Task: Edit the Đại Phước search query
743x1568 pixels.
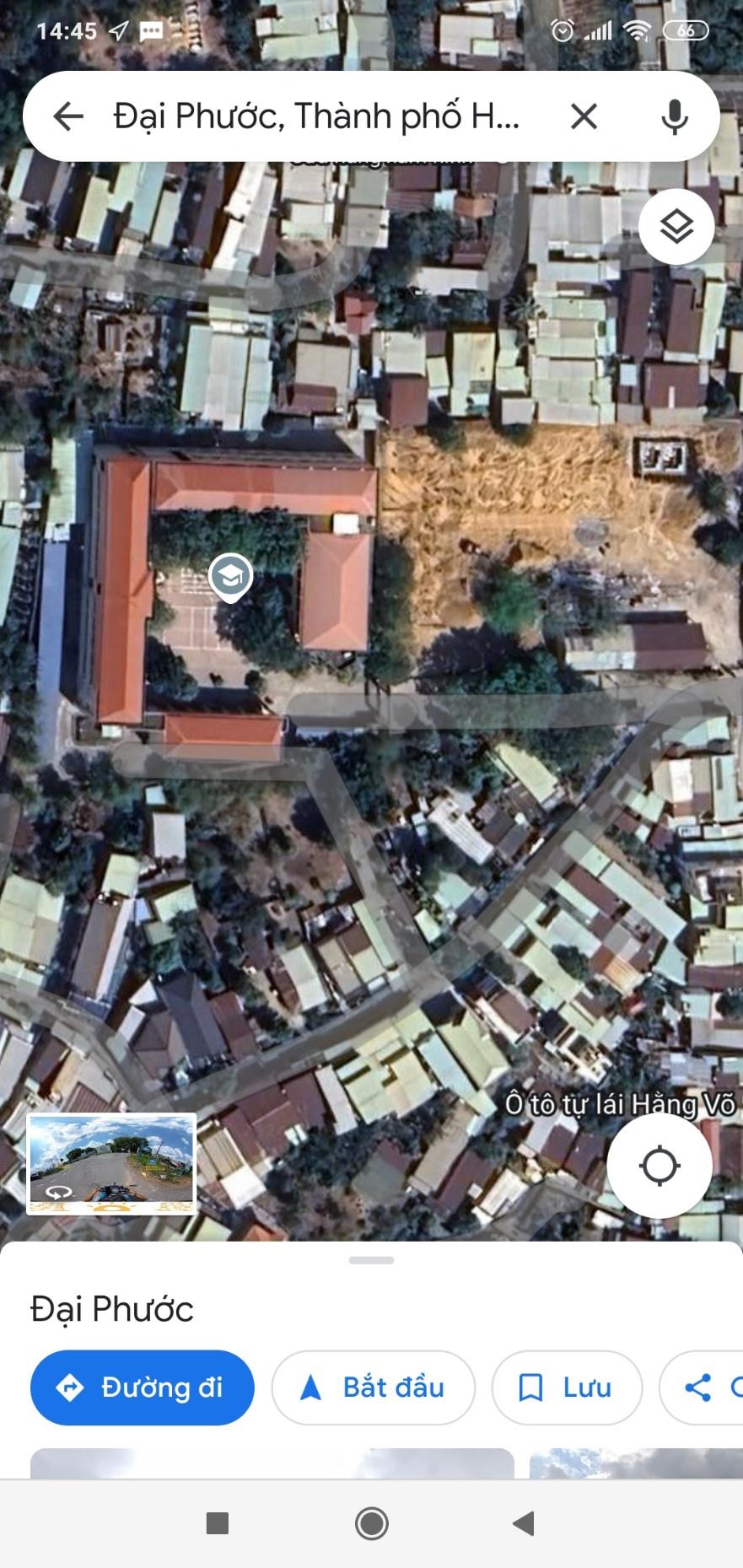Action: [316, 116]
